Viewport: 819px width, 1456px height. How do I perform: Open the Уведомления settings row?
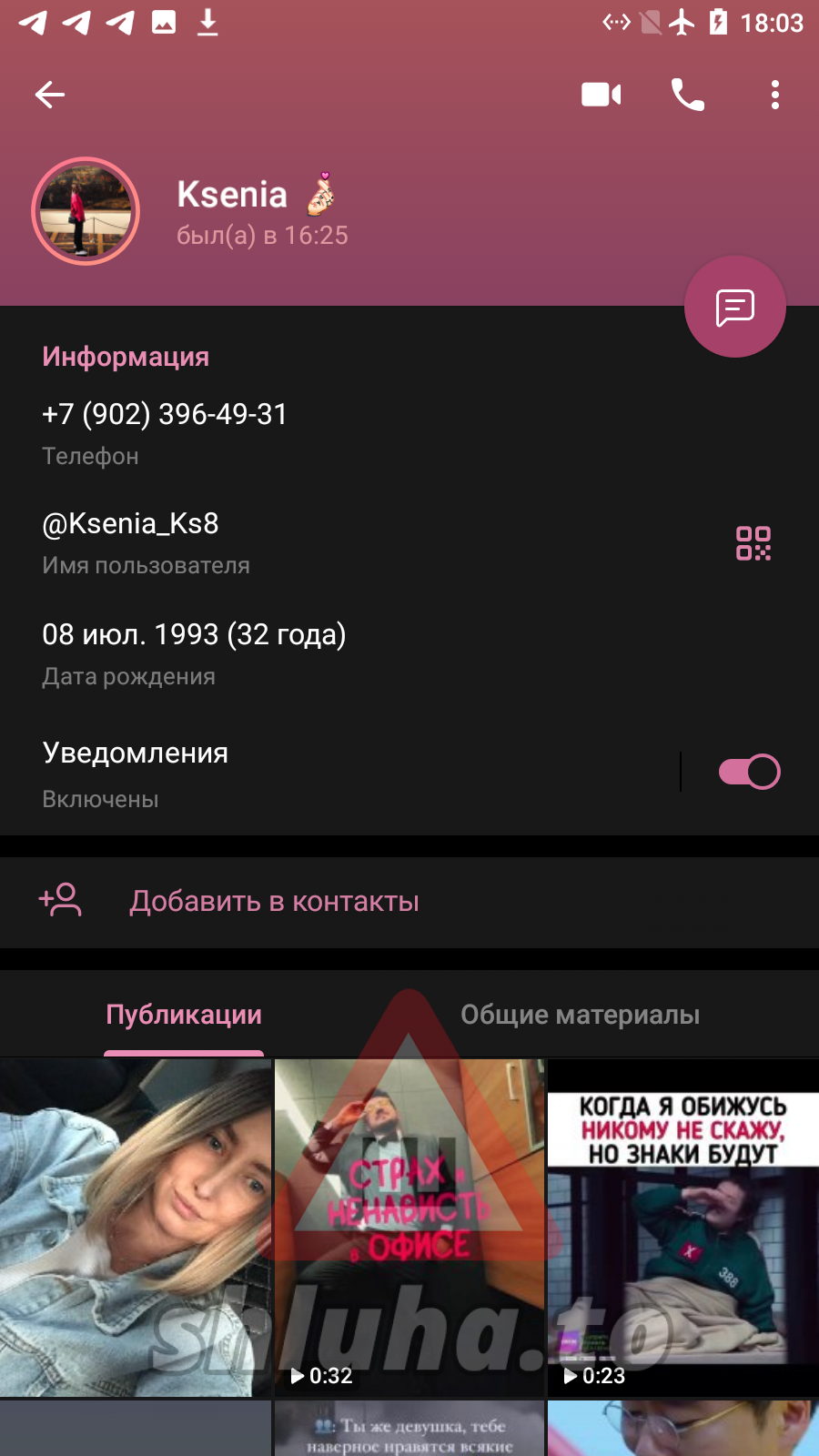[318, 773]
